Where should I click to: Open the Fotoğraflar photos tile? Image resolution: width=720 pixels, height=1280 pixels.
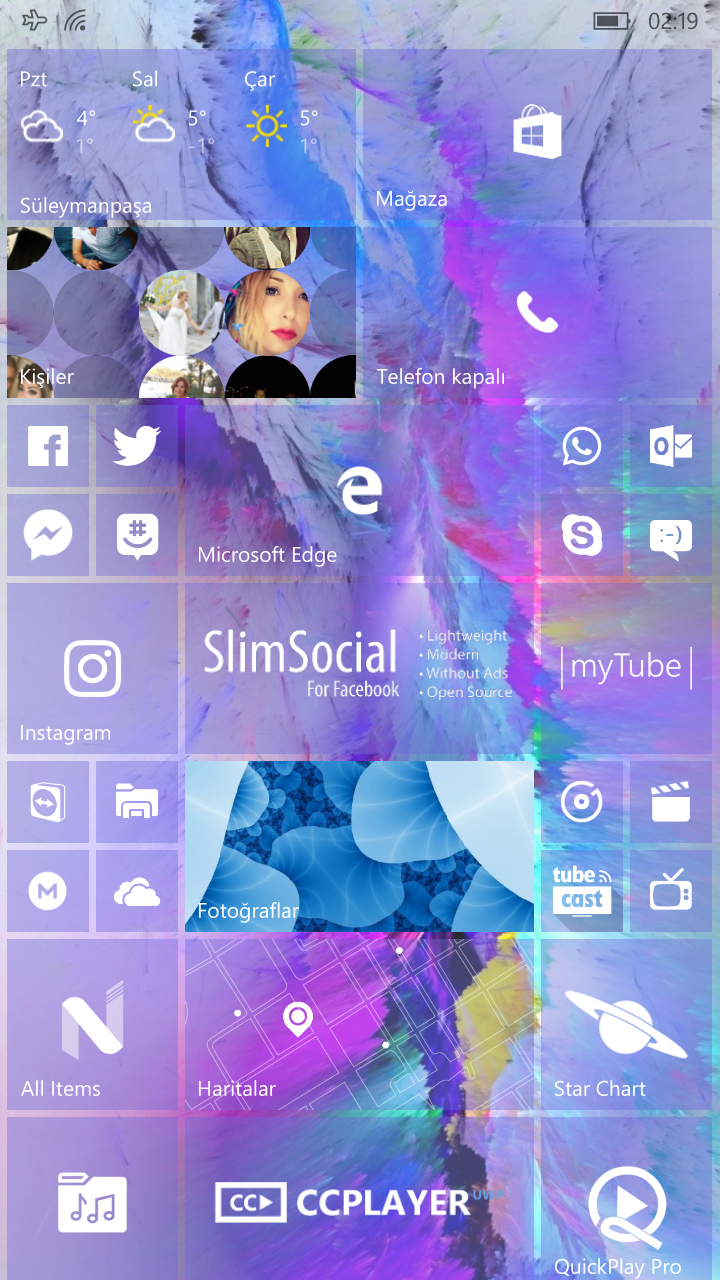click(x=359, y=846)
